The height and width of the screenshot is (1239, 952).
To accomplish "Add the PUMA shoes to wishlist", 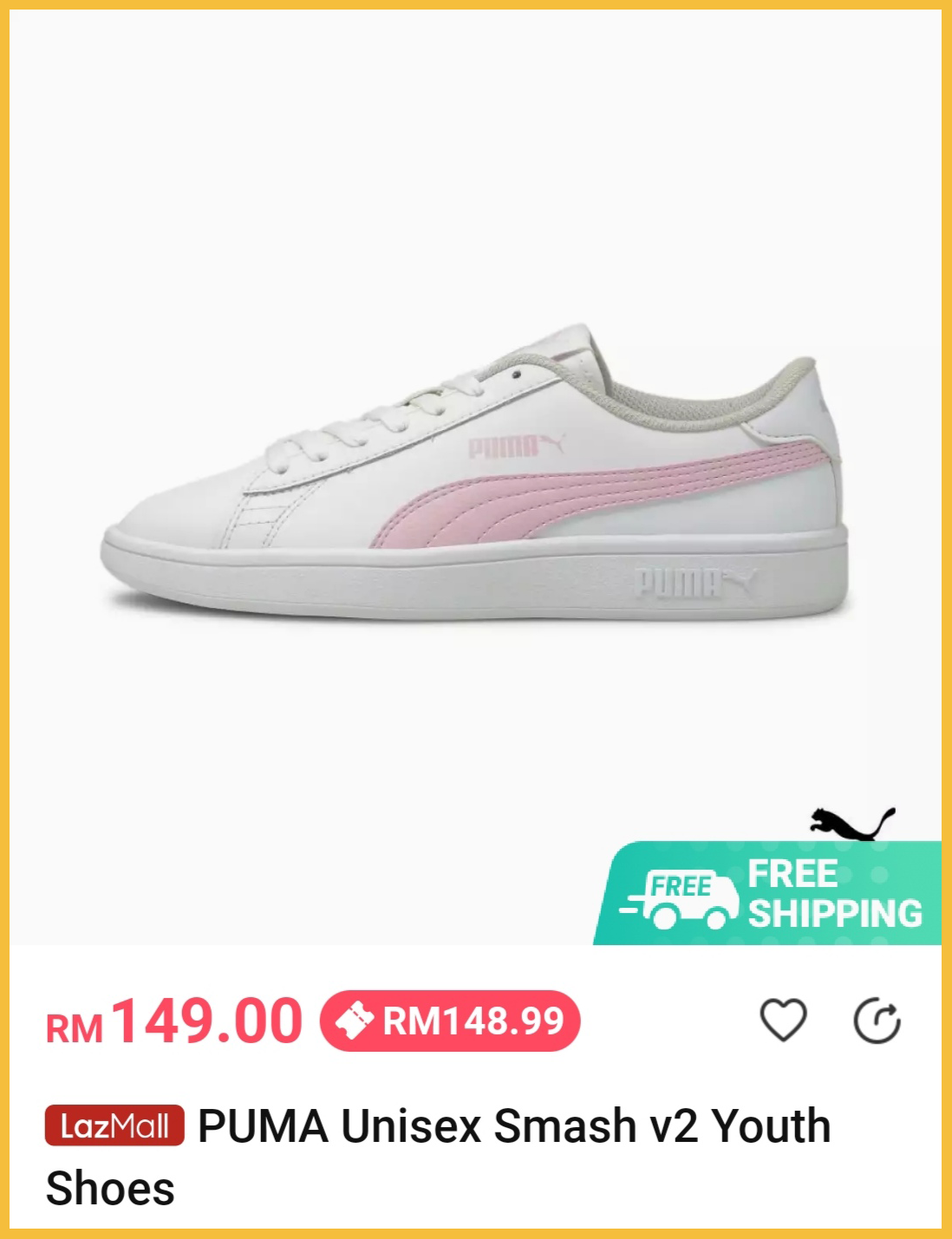I will coord(783,1020).
